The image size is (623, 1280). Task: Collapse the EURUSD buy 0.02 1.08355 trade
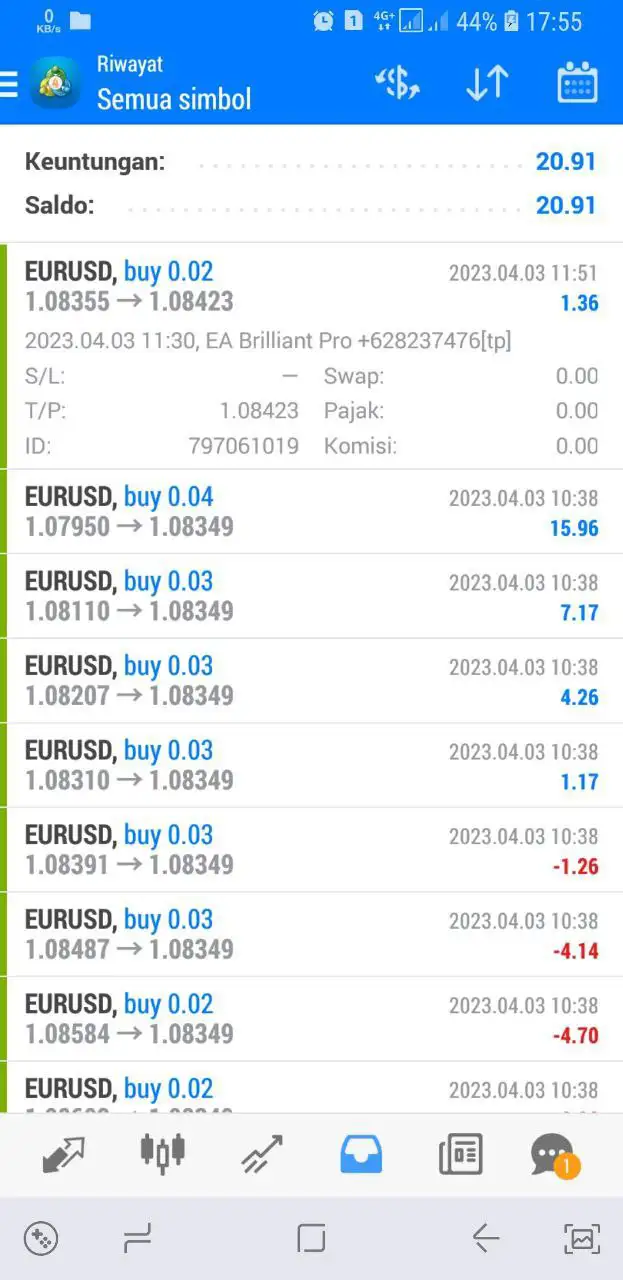[x=312, y=288]
